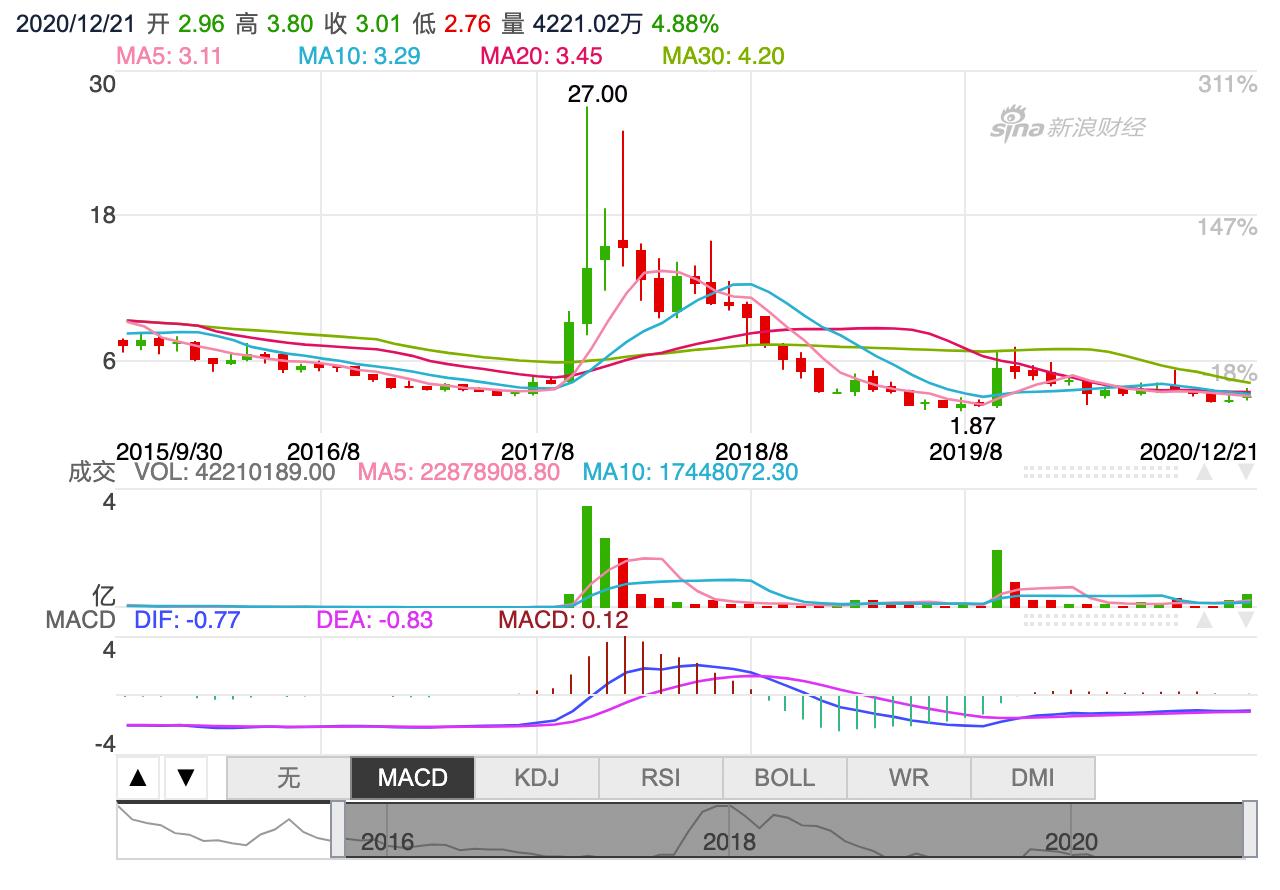The height and width of the screenshot is (890, 1280).
Task: Tap the gray up arrow in volume panel
Action: pyautogui.click(x=1205, y=473)
